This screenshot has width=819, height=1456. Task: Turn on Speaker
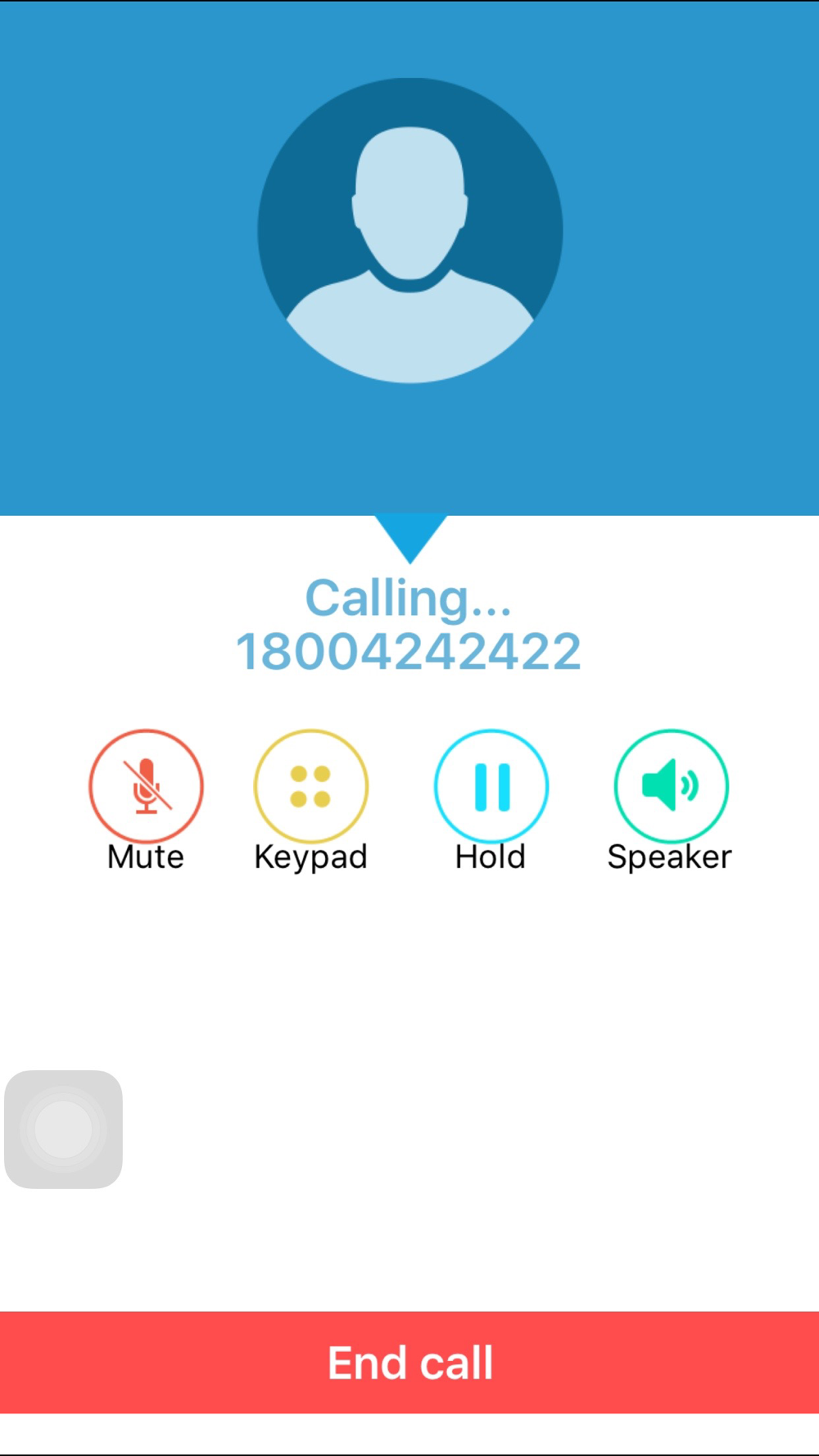(x=671, y=786)
